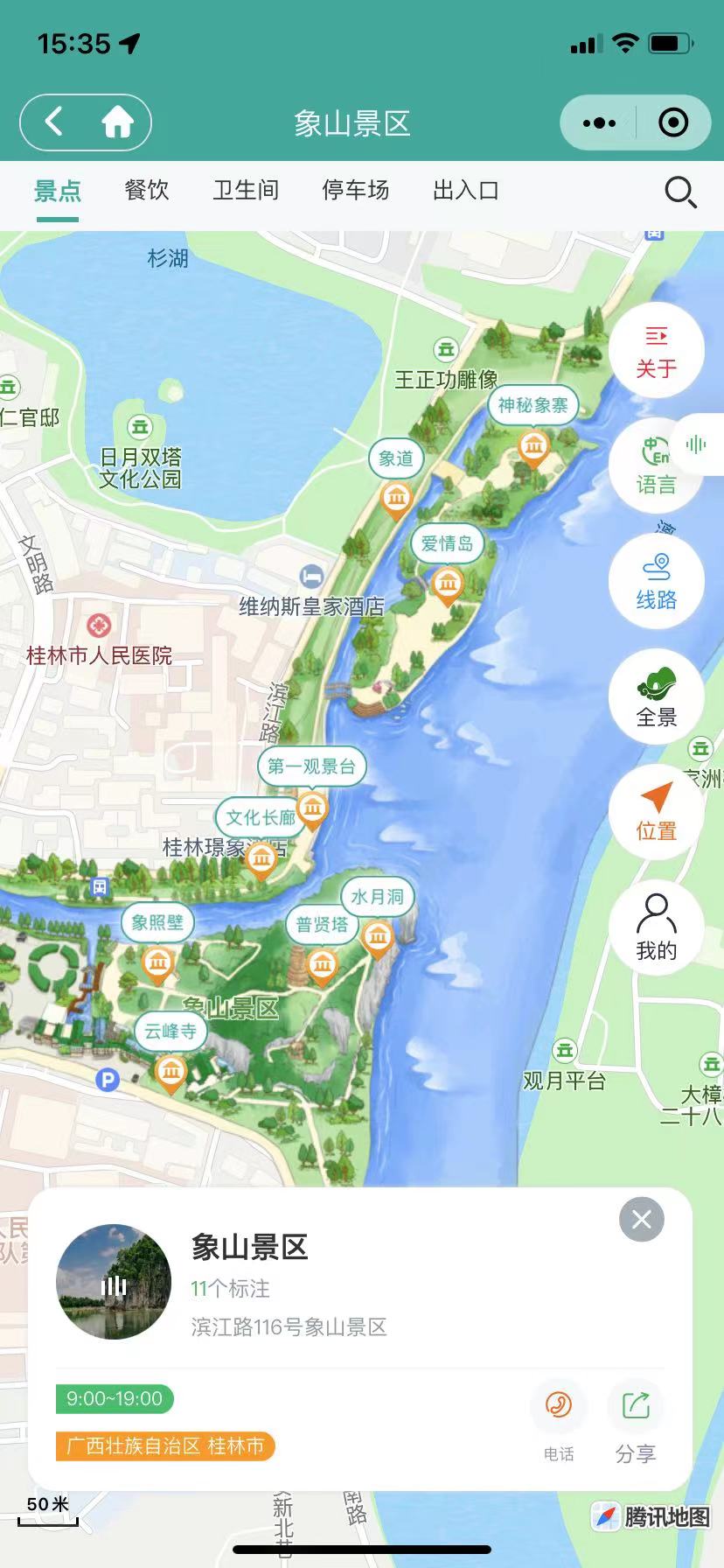The height and width of the screenshot is (1568, 724).
Task: Expand the audio waveform tab on right edge
Action: tap(695, 444)
